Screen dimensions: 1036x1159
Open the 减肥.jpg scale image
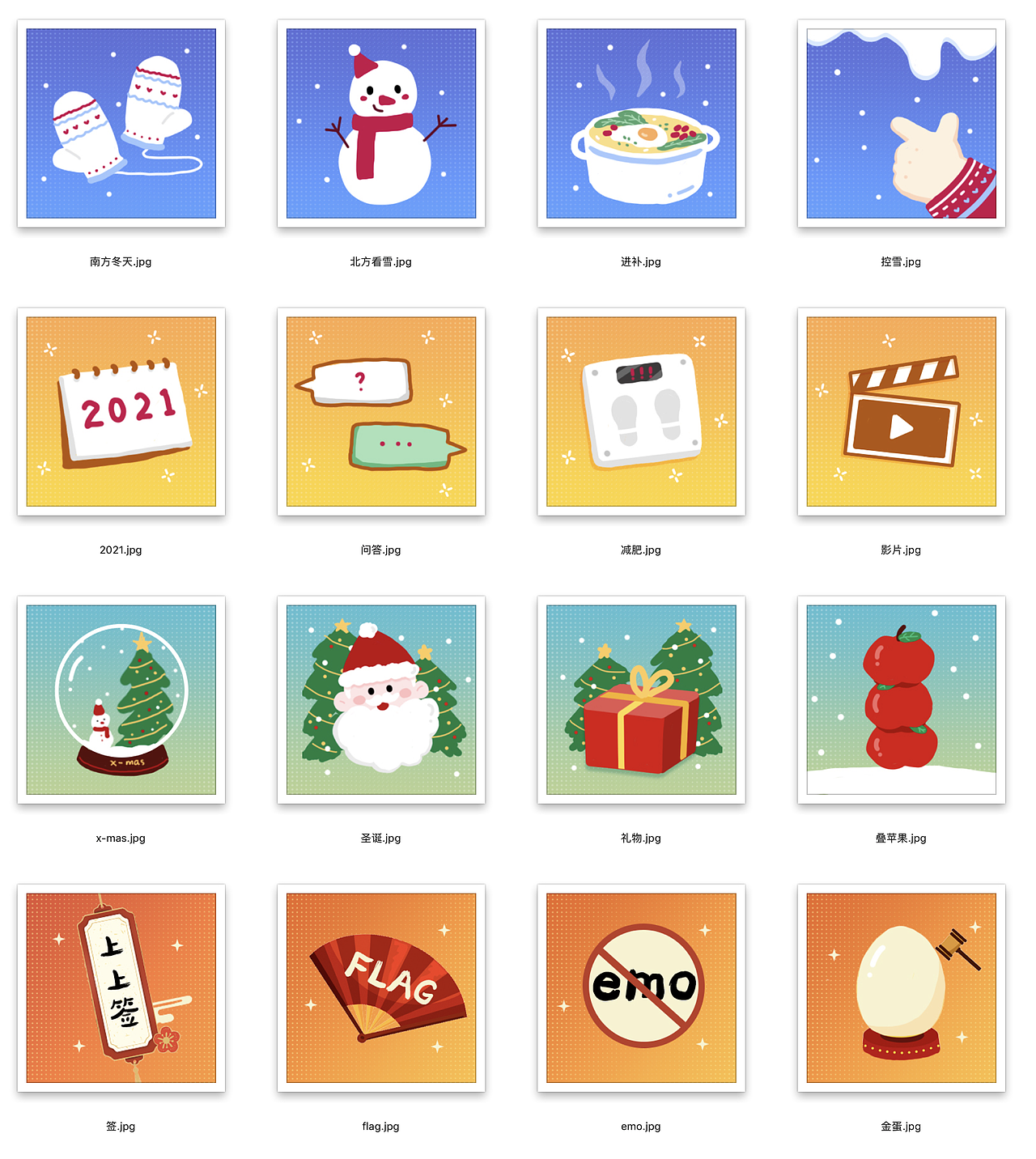(x=641, y=412)
